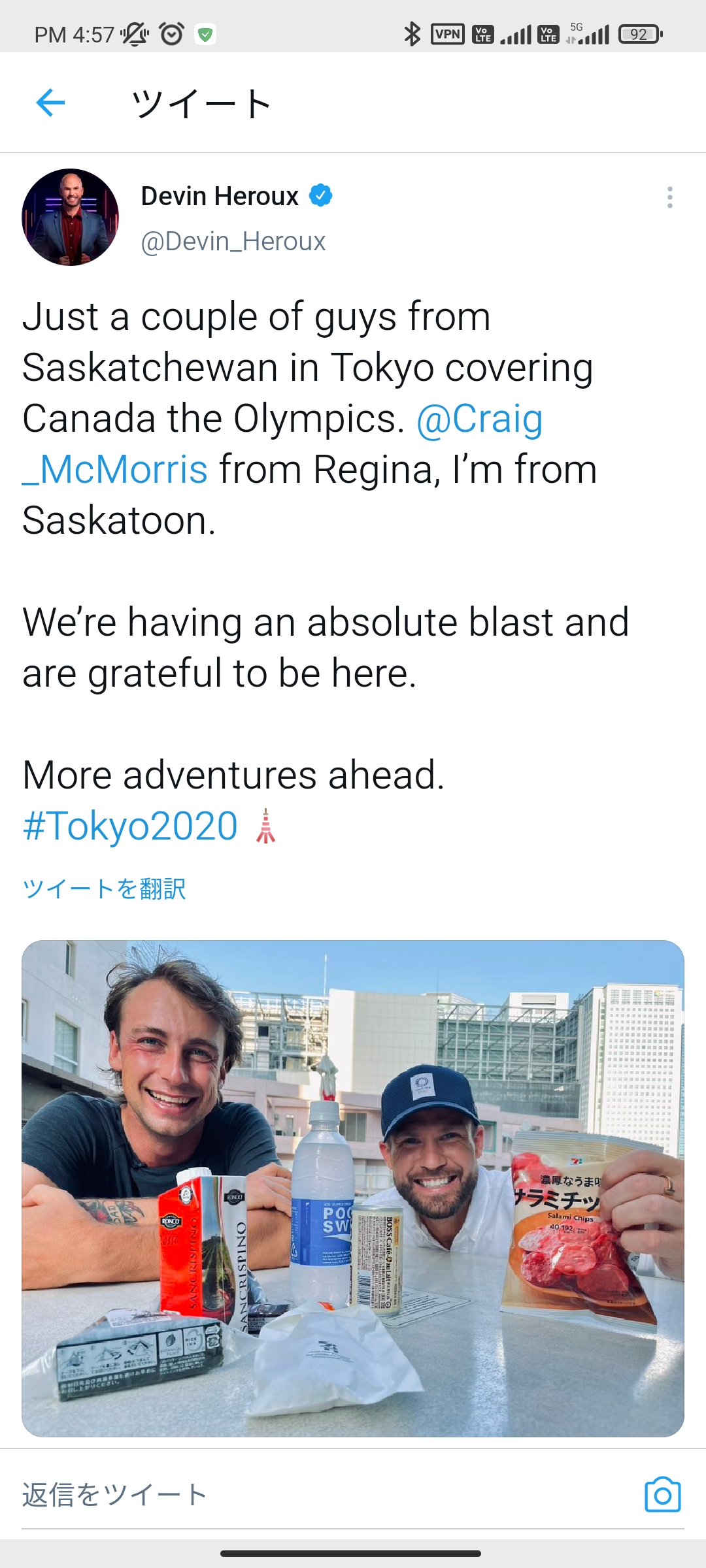
Task: Open the tweet's overflow menu
Action: coord(669,197)
